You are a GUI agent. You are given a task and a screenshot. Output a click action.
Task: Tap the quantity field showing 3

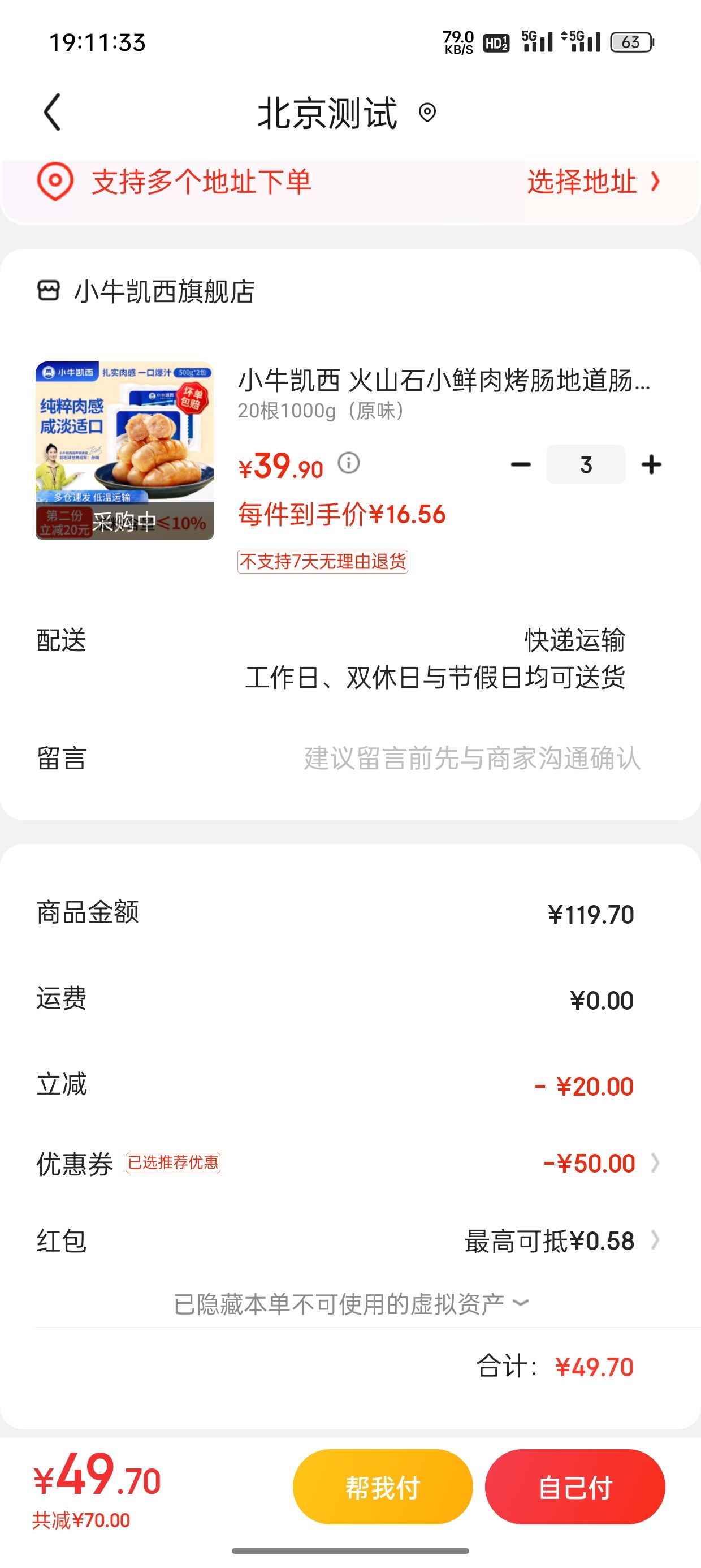tap(586, 464)
